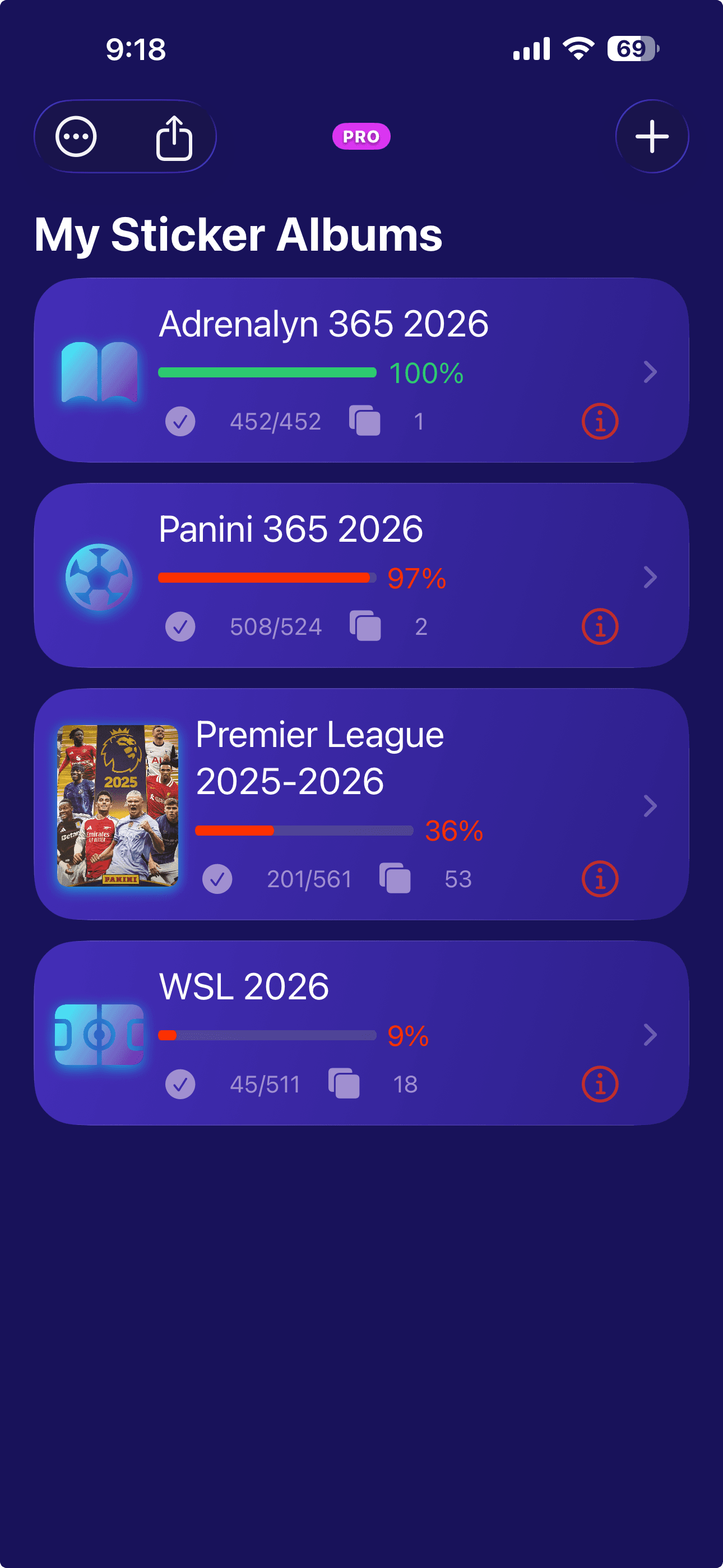Open info for Panini 365 2026
Screen dimensions: 723x1568
[600, 626]
